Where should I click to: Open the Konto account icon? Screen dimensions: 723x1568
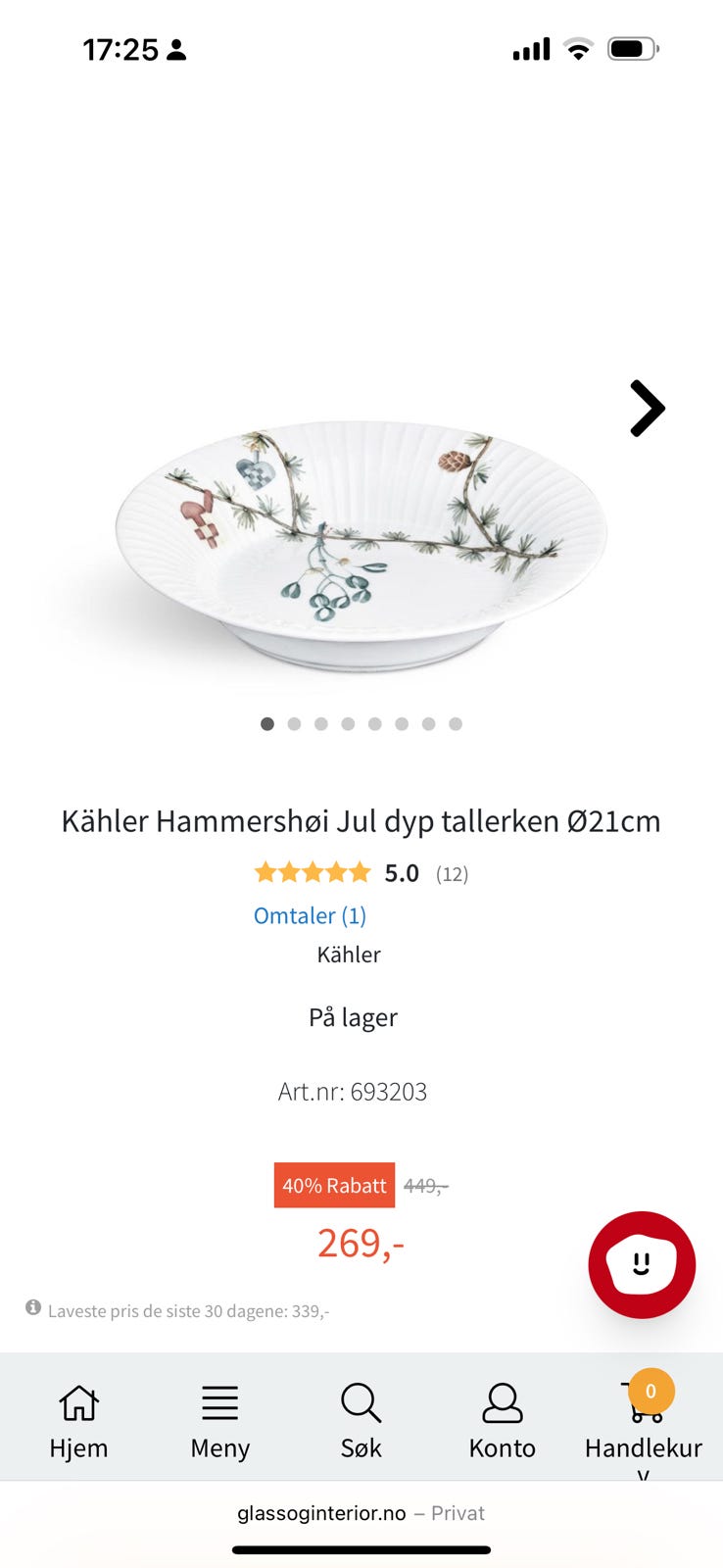tap(502, 1403)
